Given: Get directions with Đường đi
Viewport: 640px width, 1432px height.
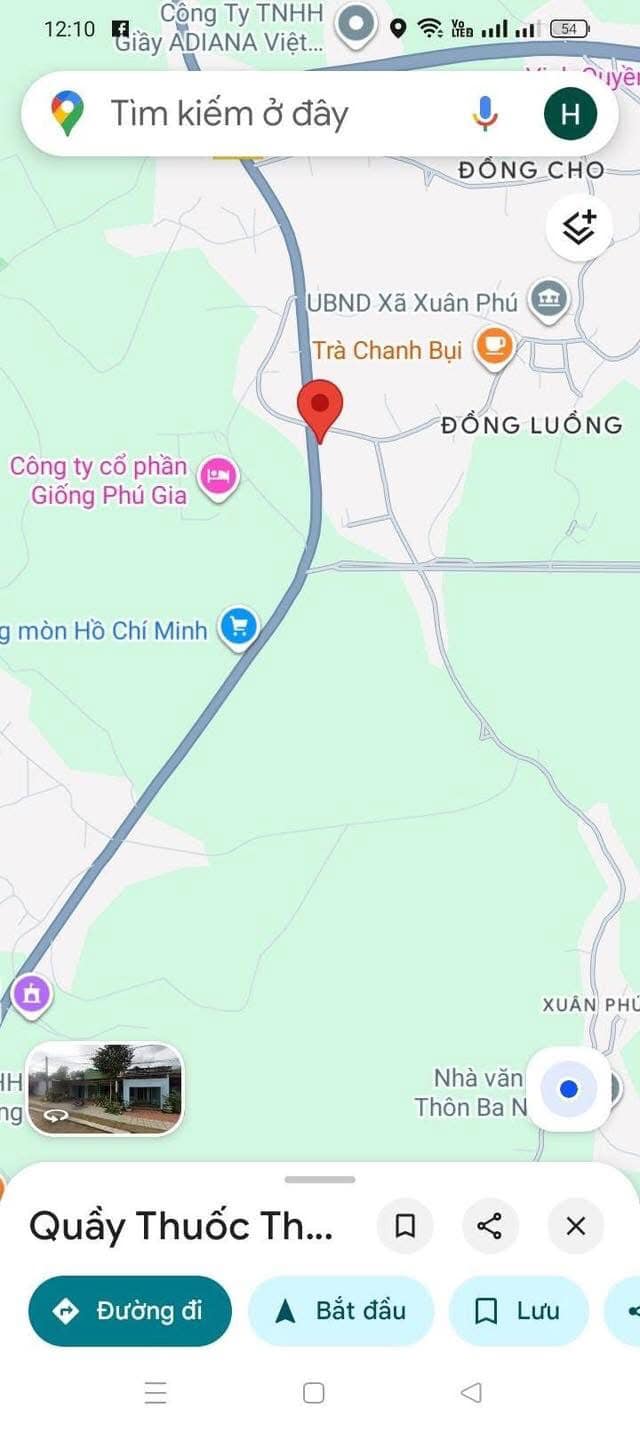Looking at the screenshot, I should 130,1311.
